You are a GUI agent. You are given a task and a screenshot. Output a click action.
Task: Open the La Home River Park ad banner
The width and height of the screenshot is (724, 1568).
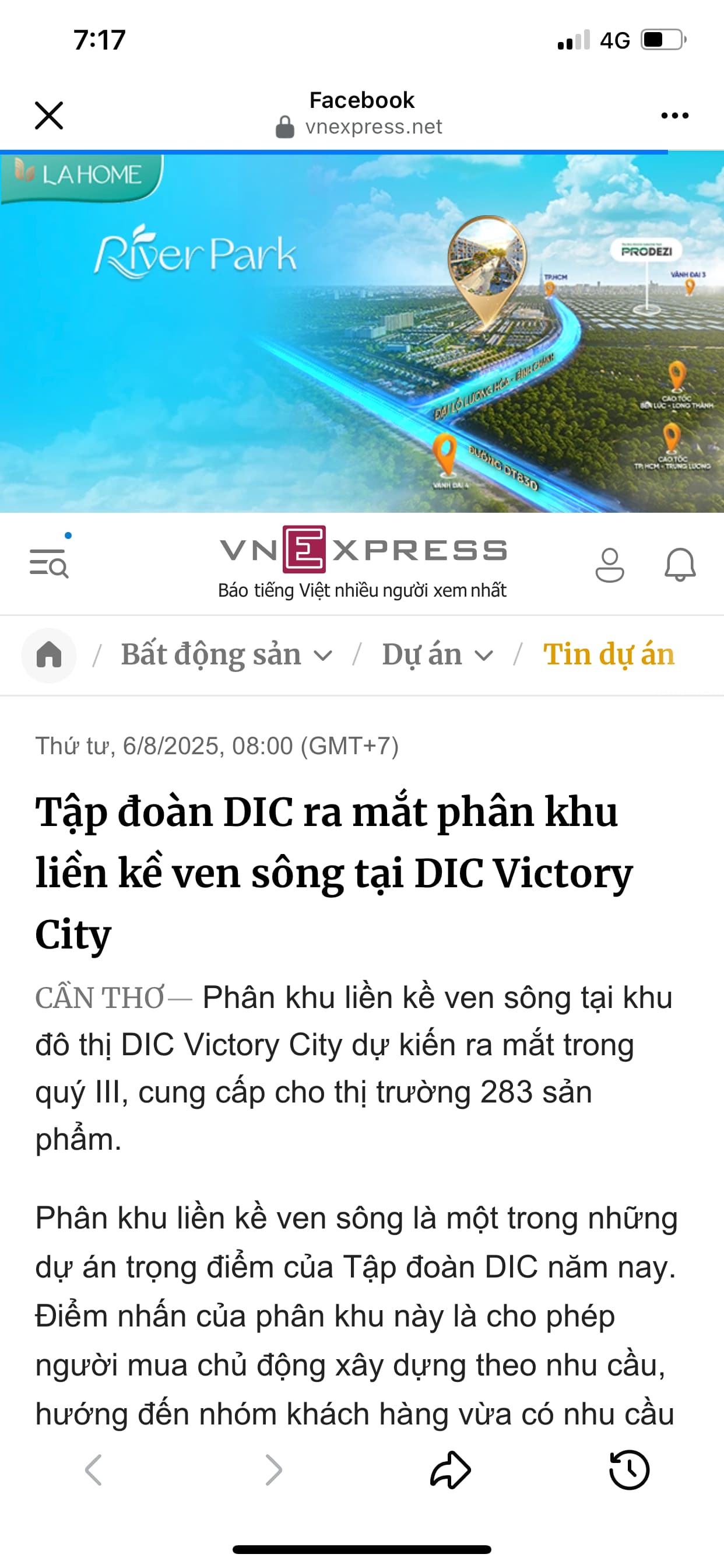pyautogui.click(x=362, y=332)
